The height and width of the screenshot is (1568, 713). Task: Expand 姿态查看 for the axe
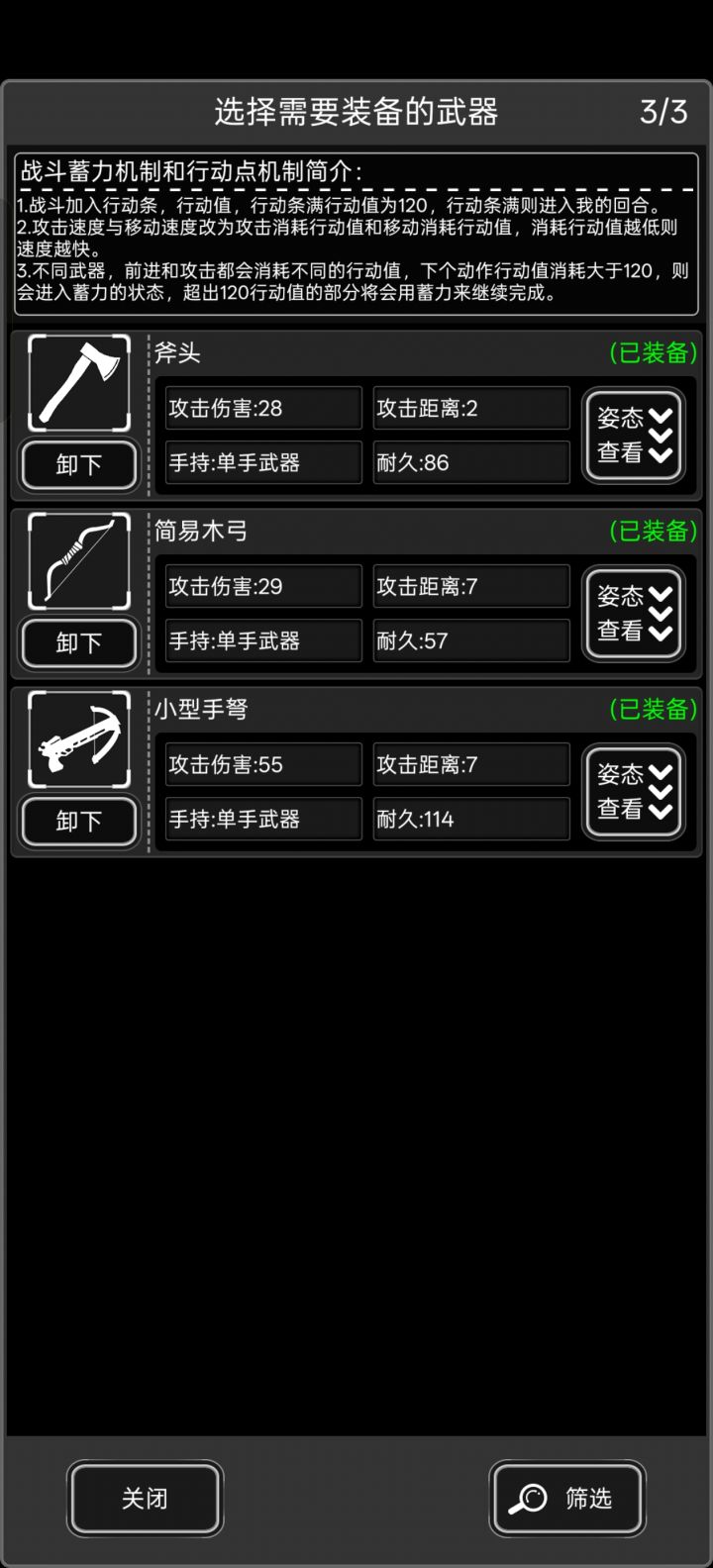tap(633, 435)
